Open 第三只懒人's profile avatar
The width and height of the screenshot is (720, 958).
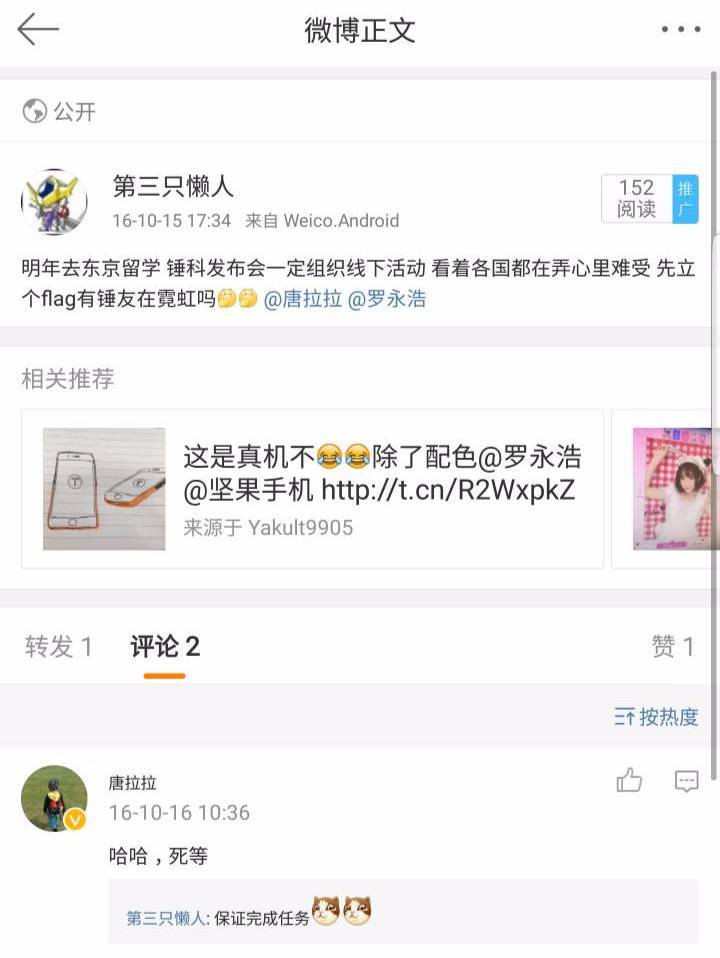[54, 201]
